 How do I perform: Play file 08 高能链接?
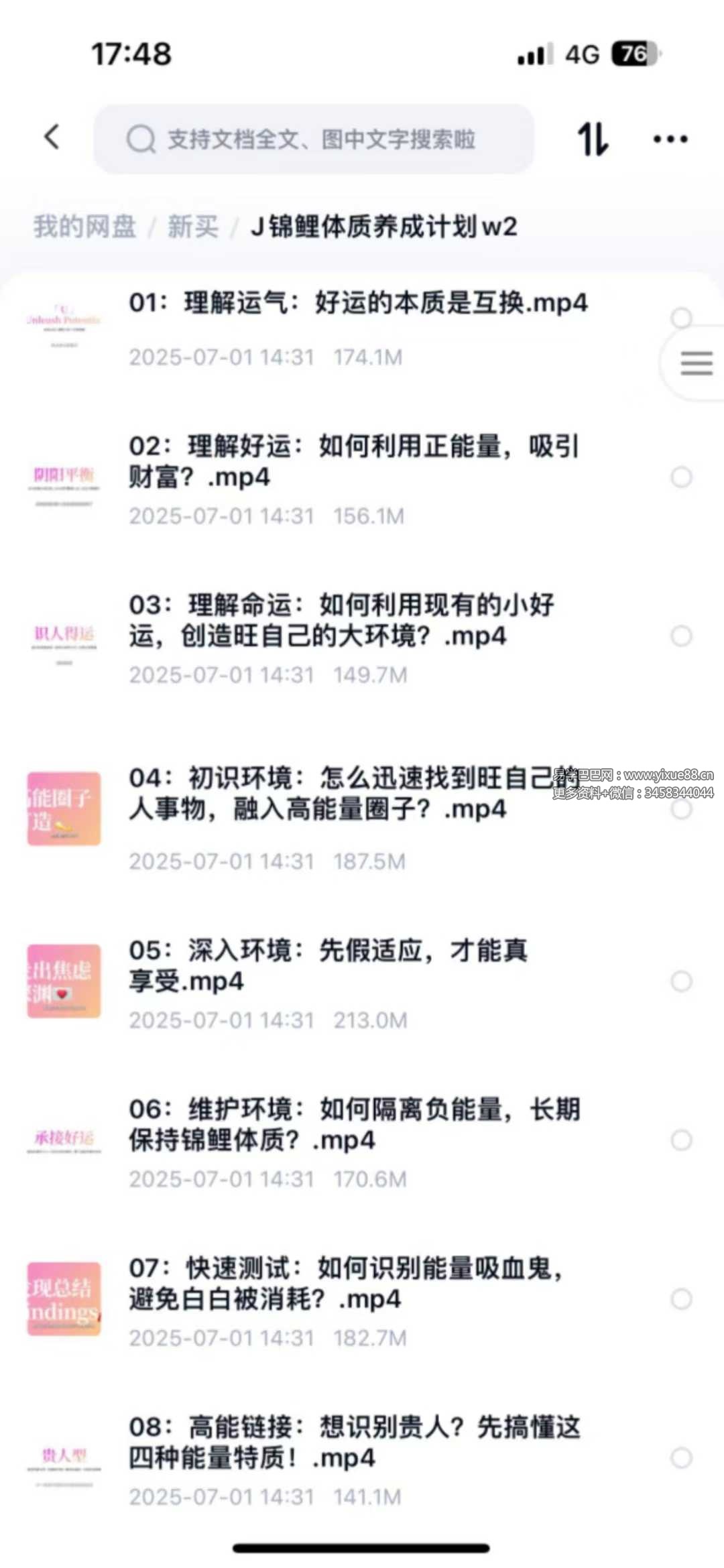(353, 1442)
